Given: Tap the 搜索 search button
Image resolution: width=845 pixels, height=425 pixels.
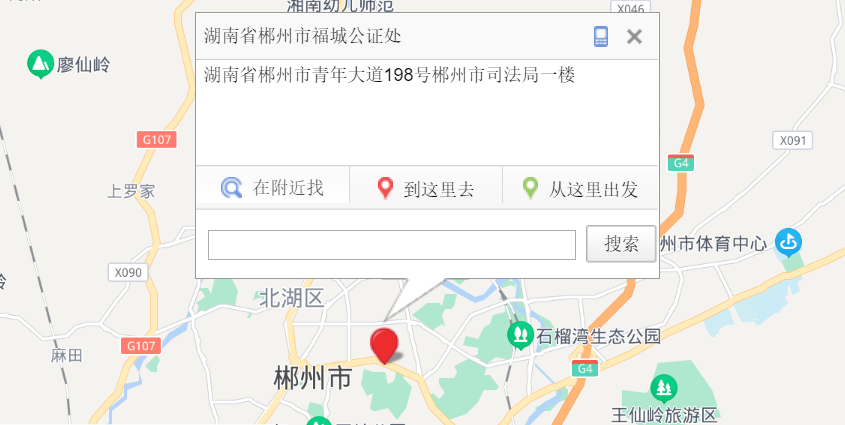Looking at the screenshot, I should pyautogui.click(x=621, y=244).
